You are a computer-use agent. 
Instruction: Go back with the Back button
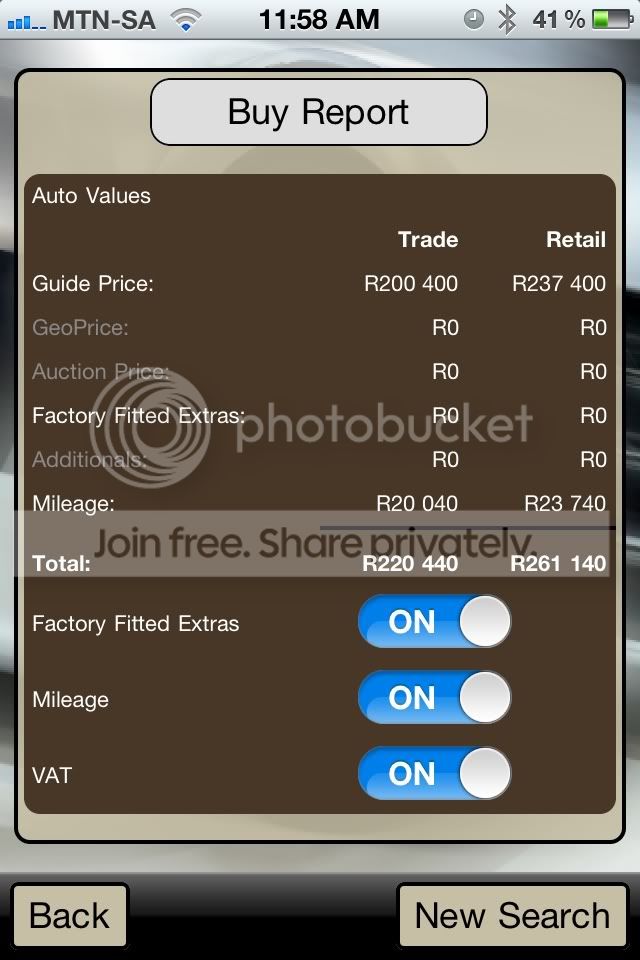pos(69,915)
